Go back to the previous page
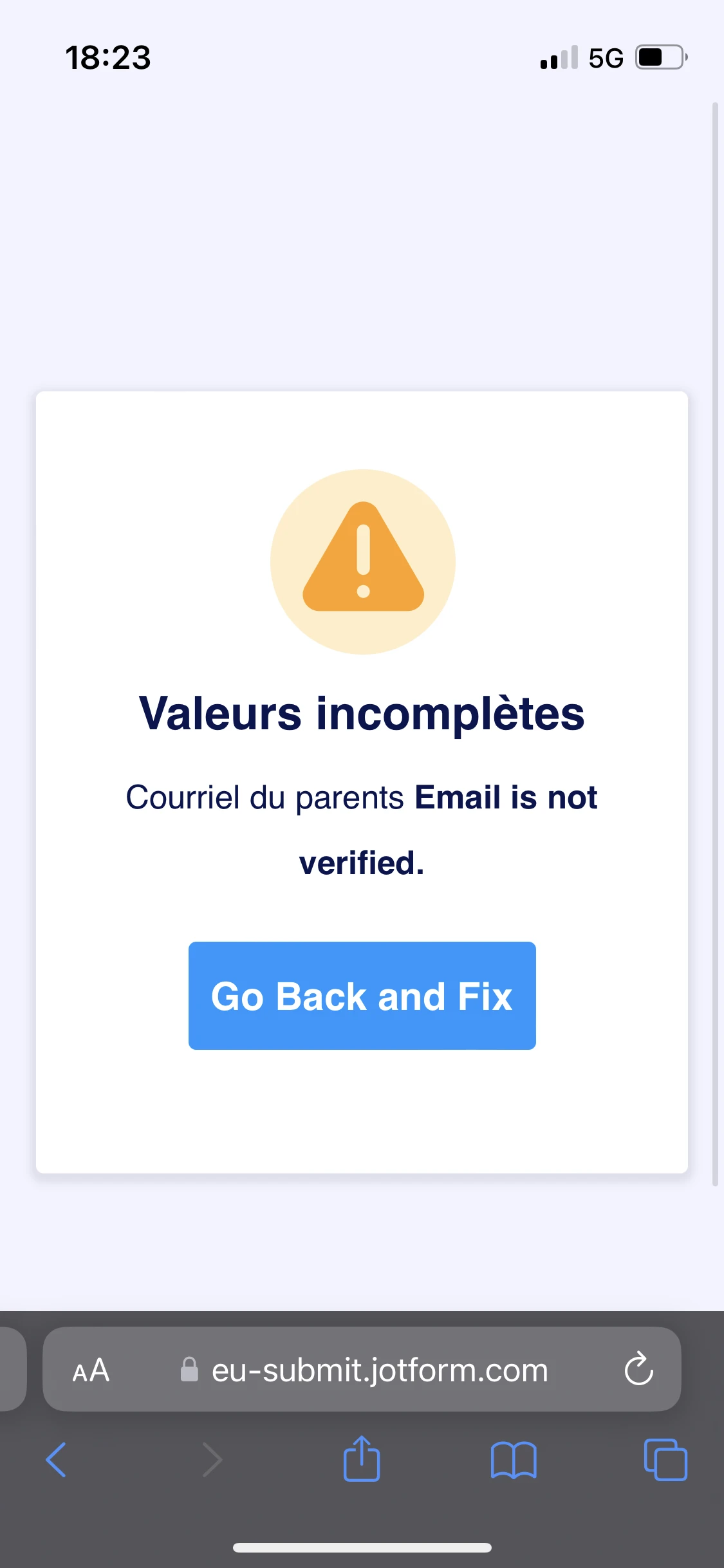Image resolution: width=724 pixels, height=1568 pixels. 57,1459
